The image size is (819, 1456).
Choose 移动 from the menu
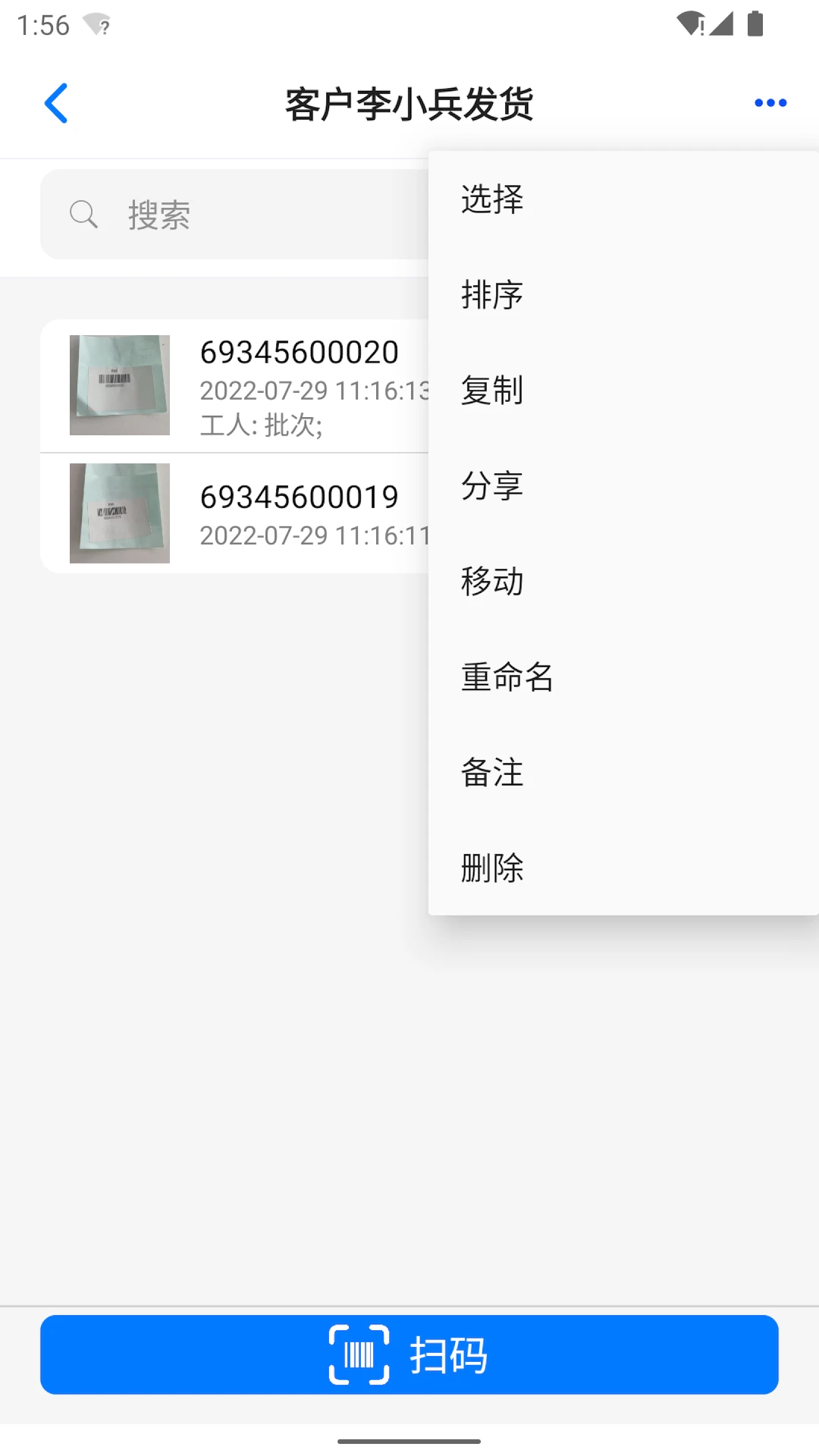pyautogui.click(x=491, y=582)
